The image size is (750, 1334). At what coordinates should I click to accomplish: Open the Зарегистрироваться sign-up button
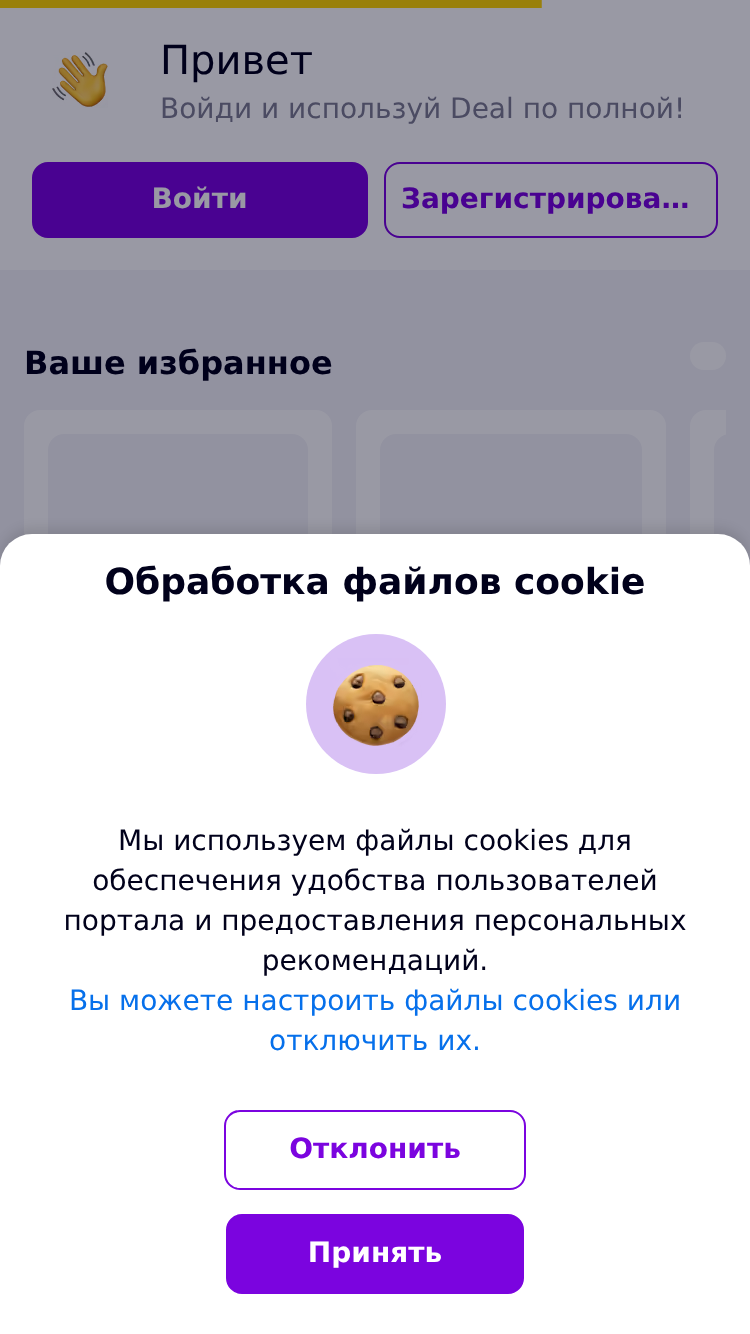click(551, 199)
